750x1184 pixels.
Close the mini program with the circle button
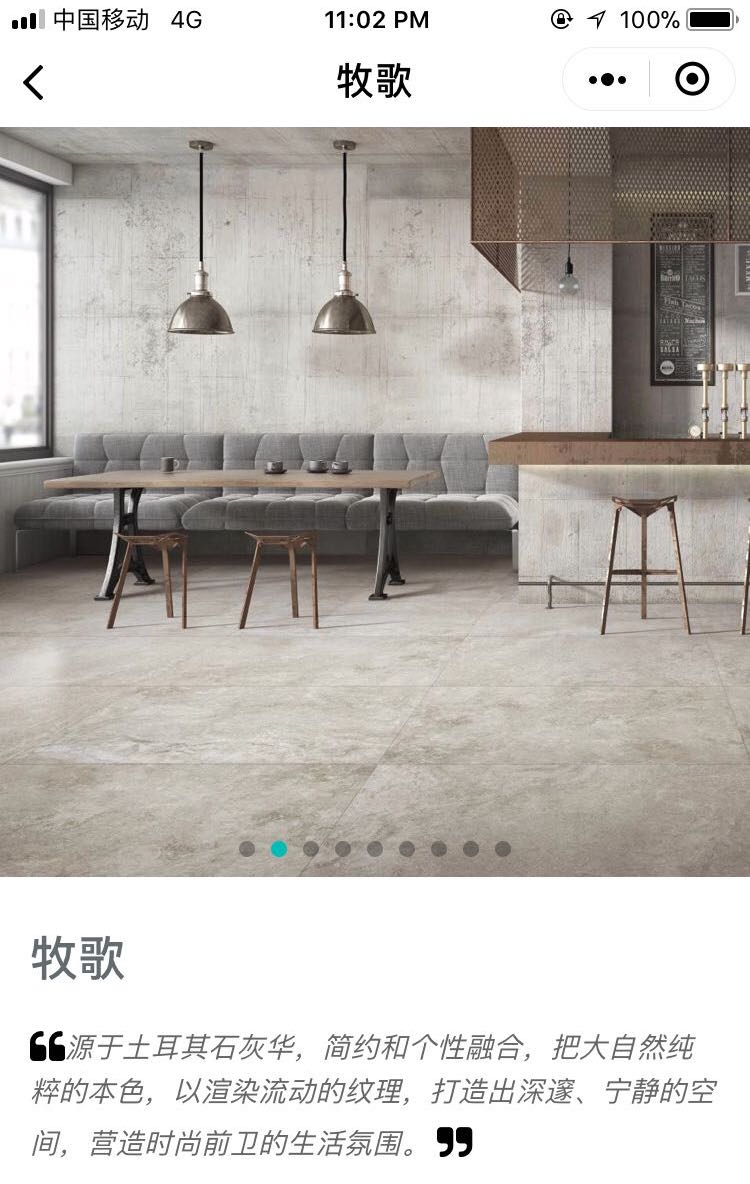[692, 79]
